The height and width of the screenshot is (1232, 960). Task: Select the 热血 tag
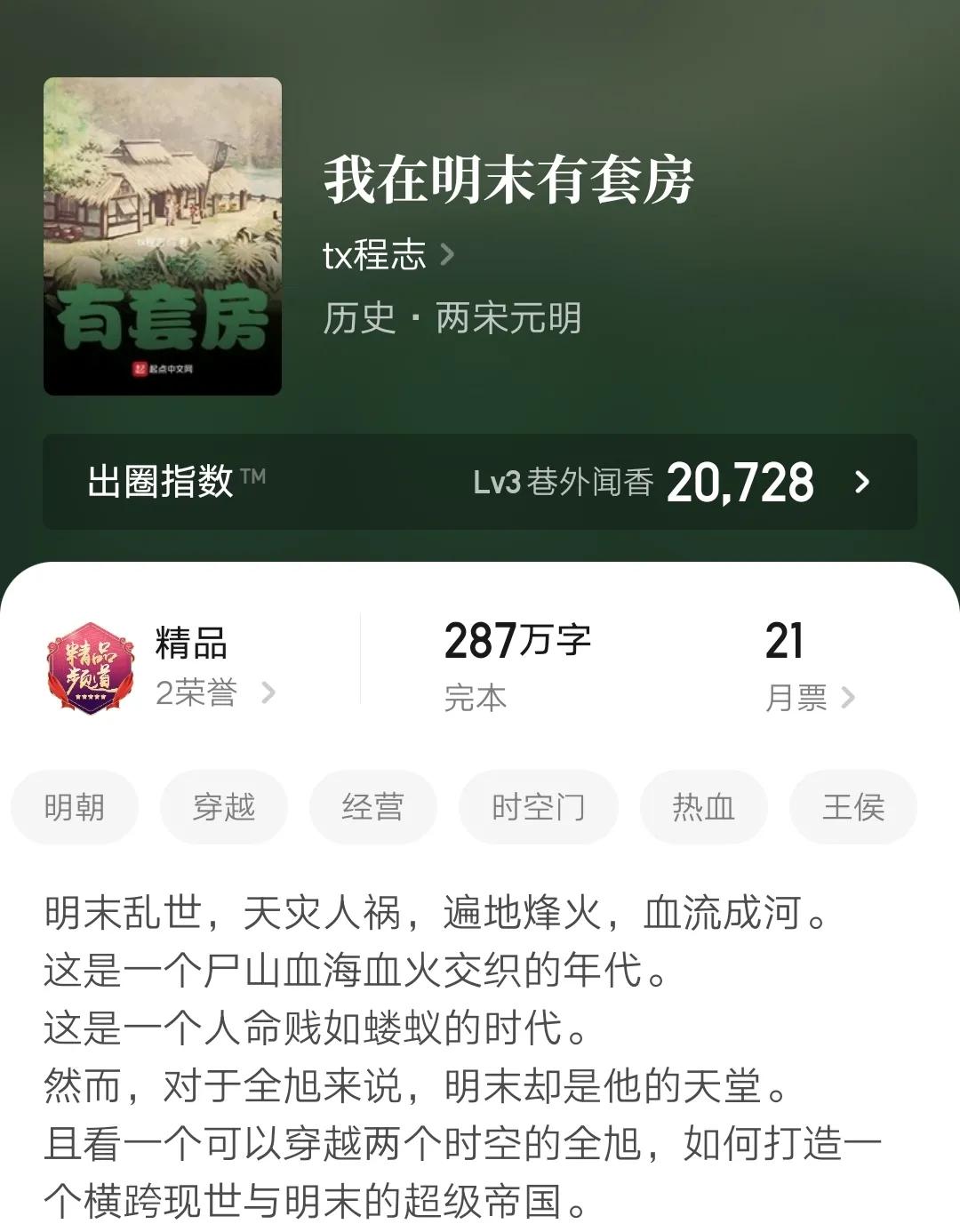click(x=703, y=806)
